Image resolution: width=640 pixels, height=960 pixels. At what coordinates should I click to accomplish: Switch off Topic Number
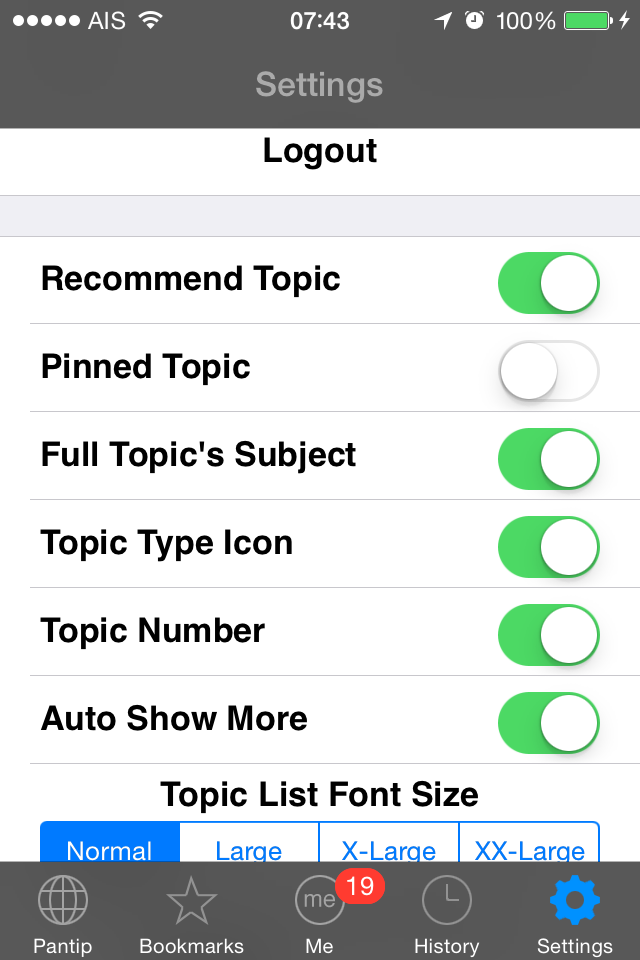tap(548, 635)
